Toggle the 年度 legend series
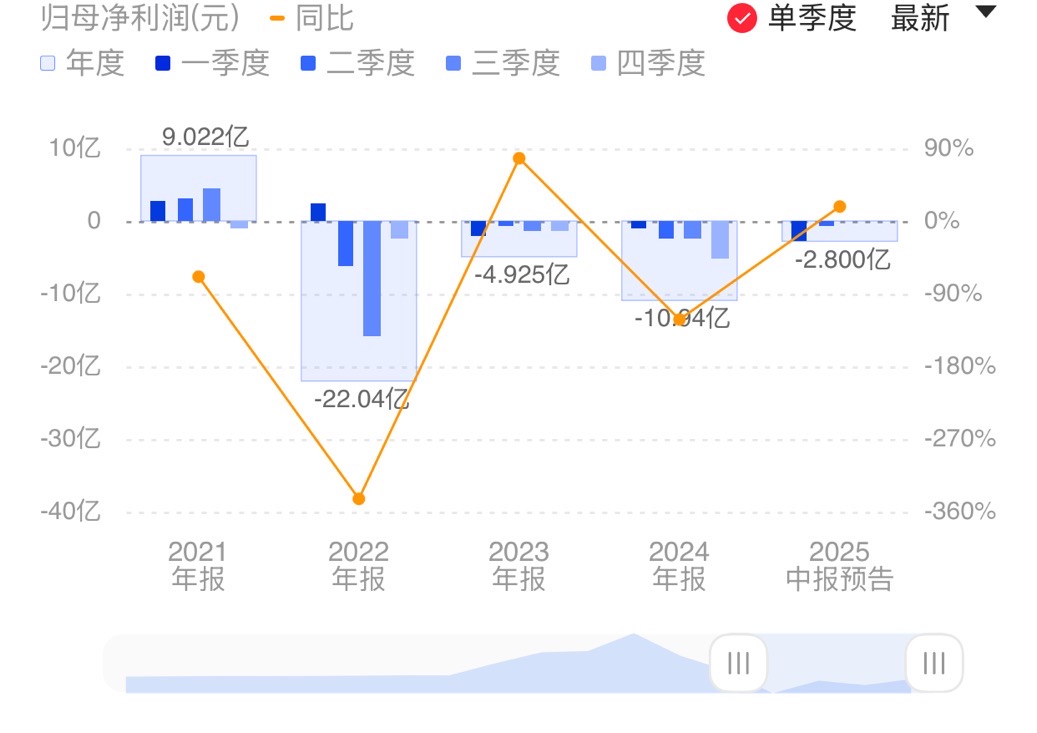This screenshot has width=1037, height=733. tap(82, 64)
